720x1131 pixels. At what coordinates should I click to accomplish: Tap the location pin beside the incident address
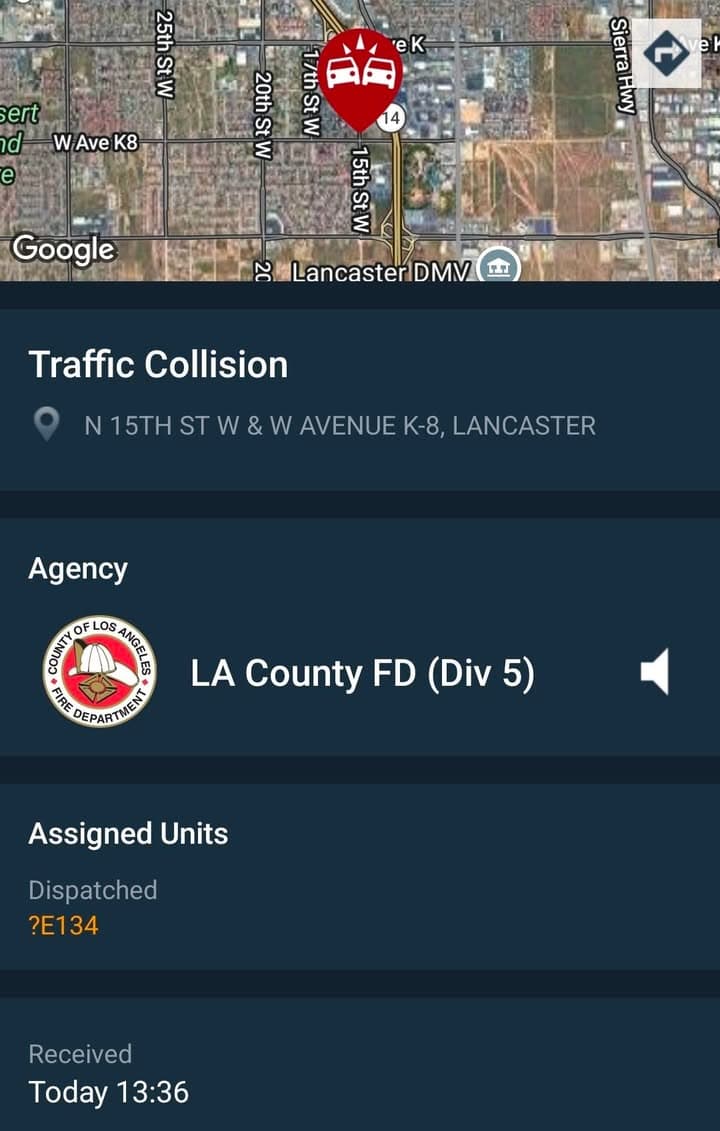coord(45,425)
